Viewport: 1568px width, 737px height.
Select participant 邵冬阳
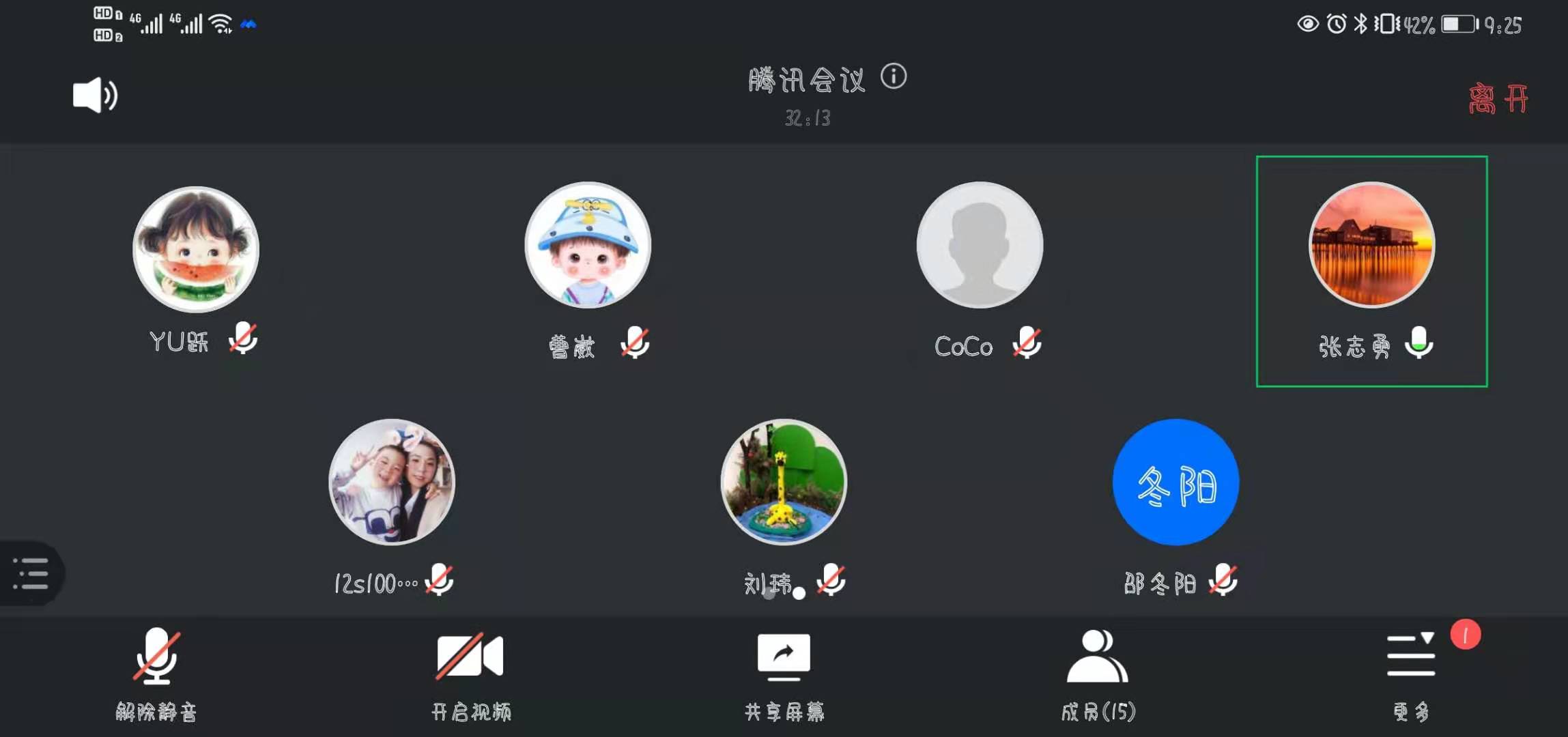[1175, 482]
